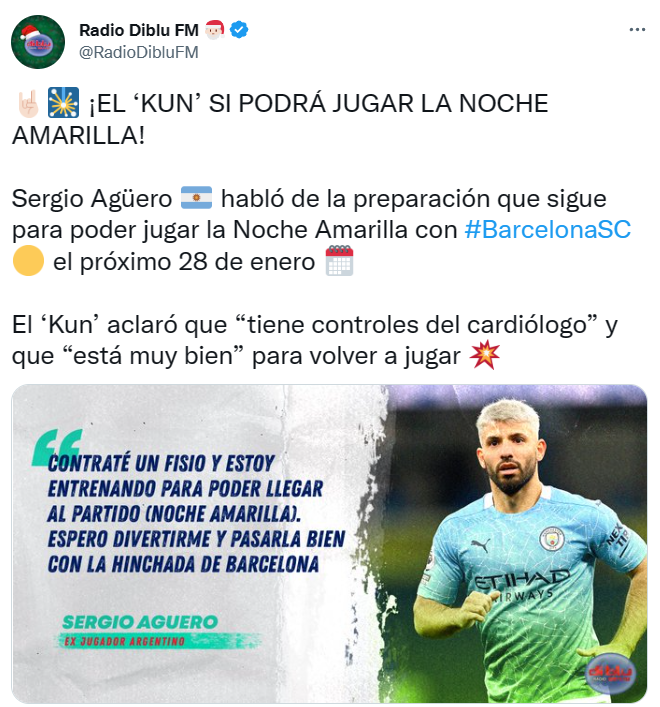
Task: Open the Radio Diblu FM display name
Action: click(x=139, y=31)
